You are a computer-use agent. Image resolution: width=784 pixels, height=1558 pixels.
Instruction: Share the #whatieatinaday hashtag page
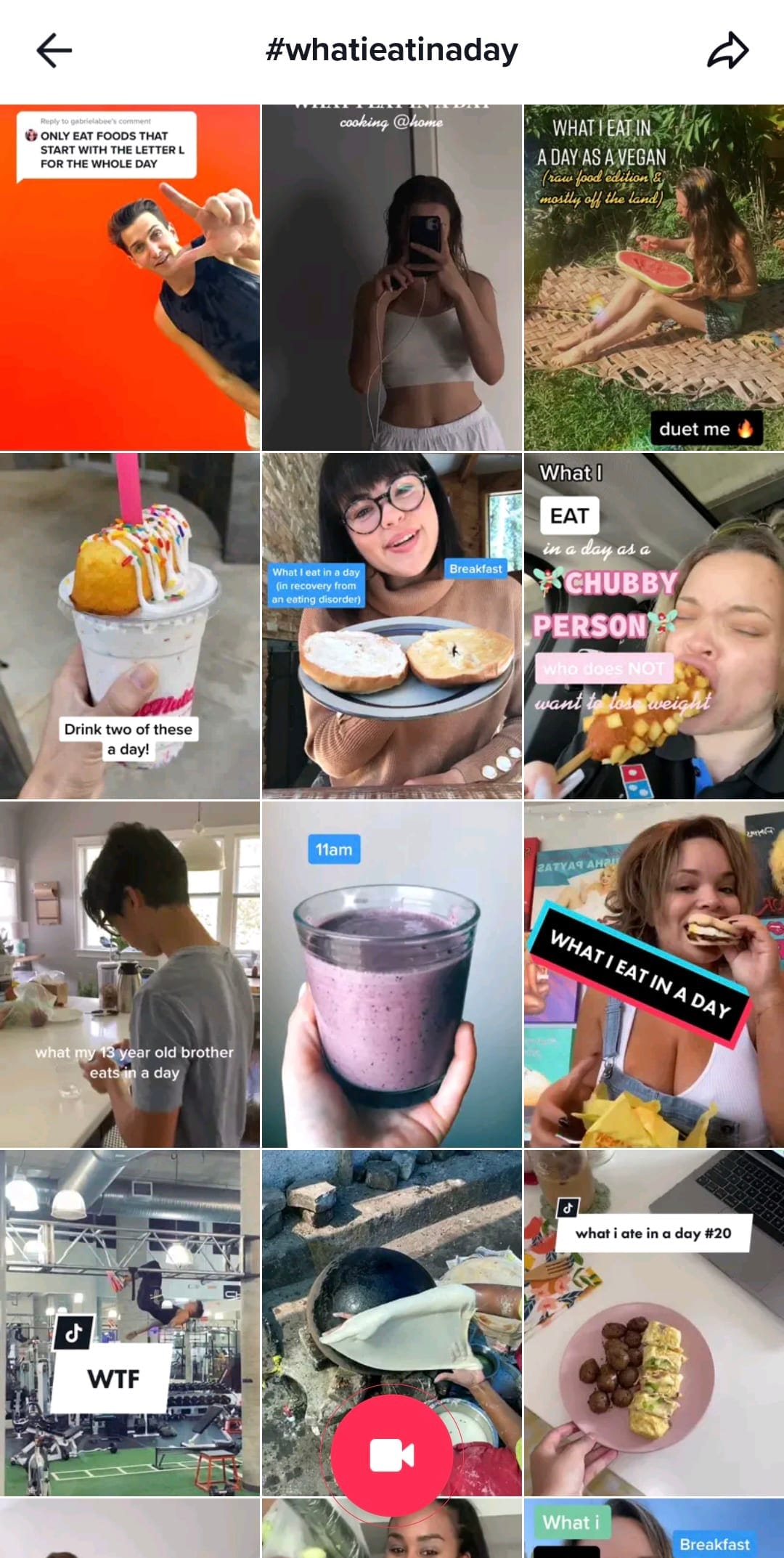tap(727, 50)
